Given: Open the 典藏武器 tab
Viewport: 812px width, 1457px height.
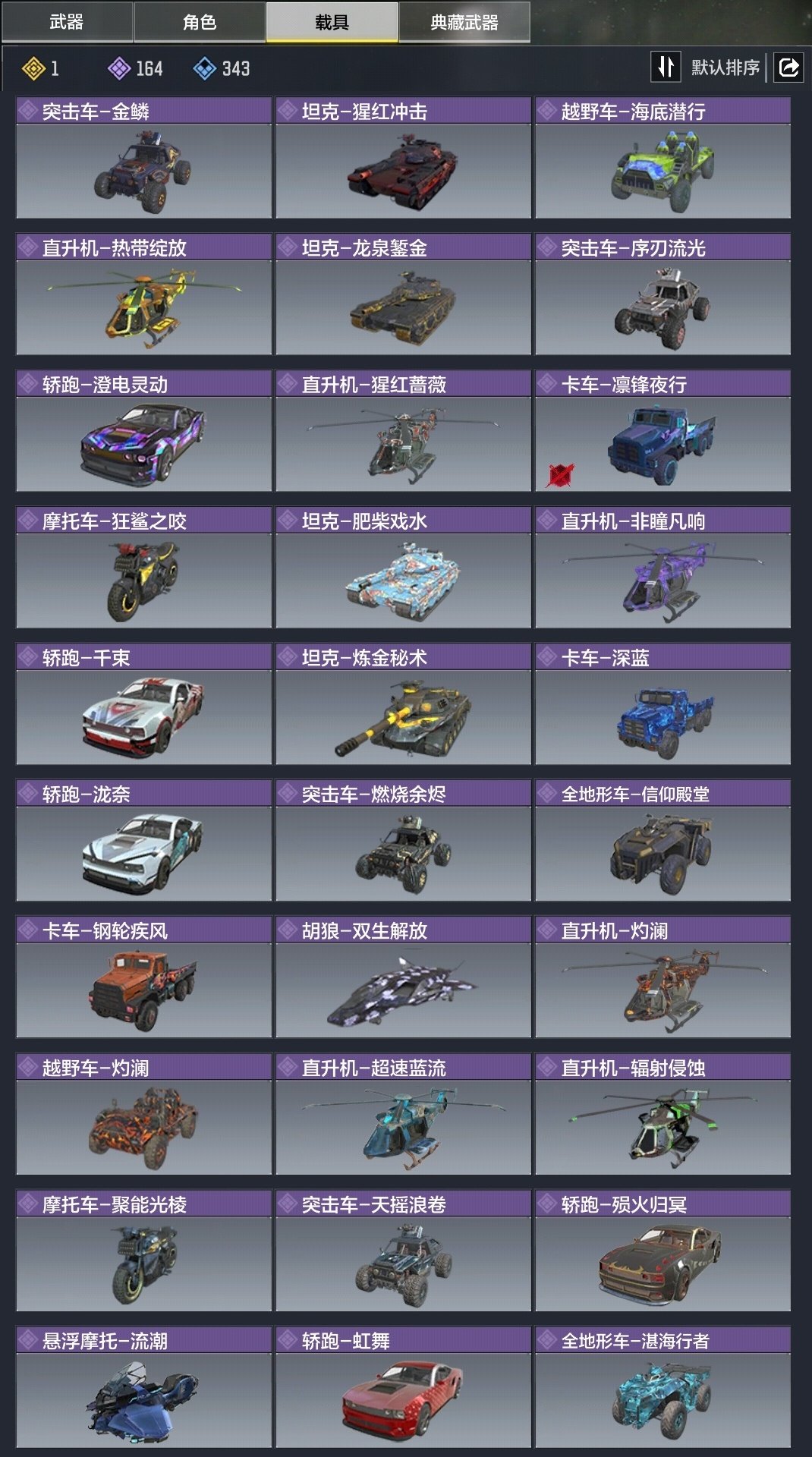Looking at the screenshot, I should click(x=464, y=22).
